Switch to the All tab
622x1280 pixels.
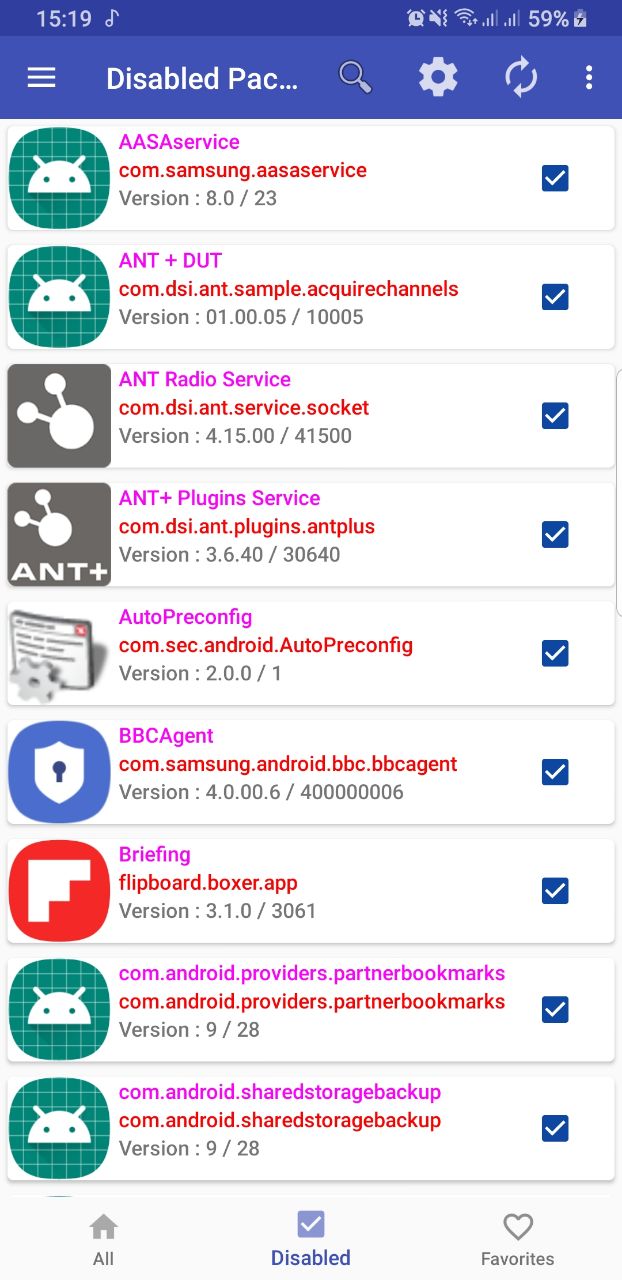click(x=103, y=1239)
